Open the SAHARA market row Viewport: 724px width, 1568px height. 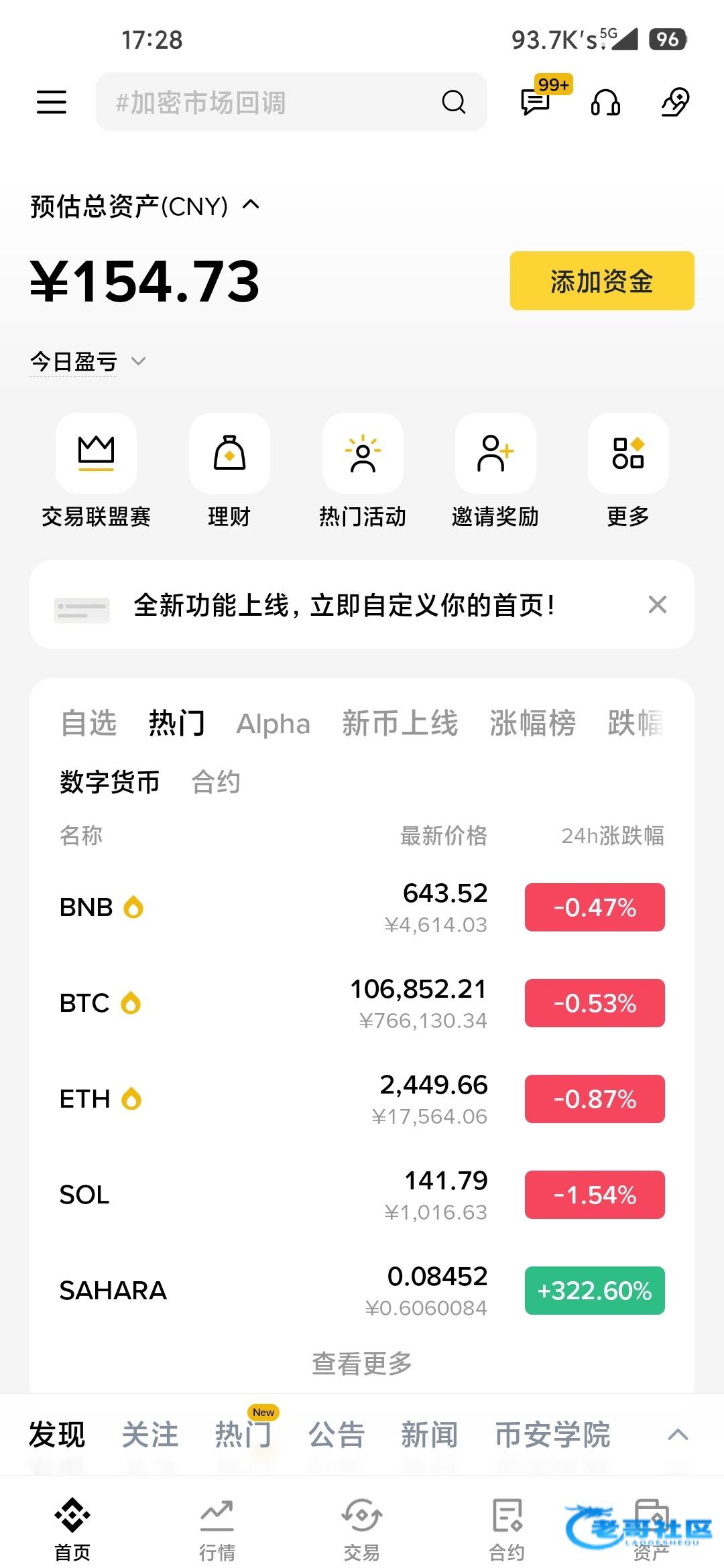click(362, 1291)
